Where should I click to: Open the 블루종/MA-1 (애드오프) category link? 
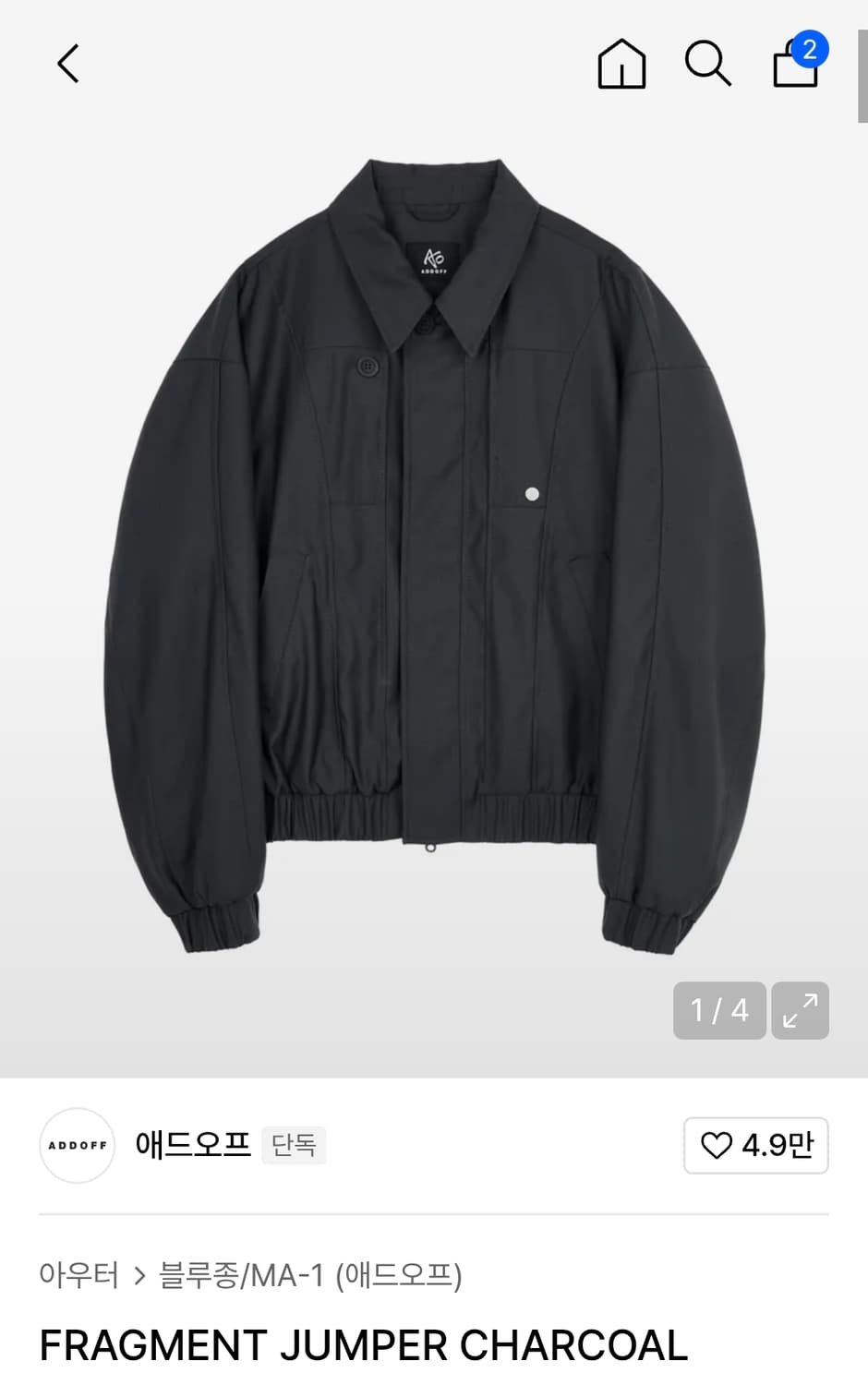310,1275
